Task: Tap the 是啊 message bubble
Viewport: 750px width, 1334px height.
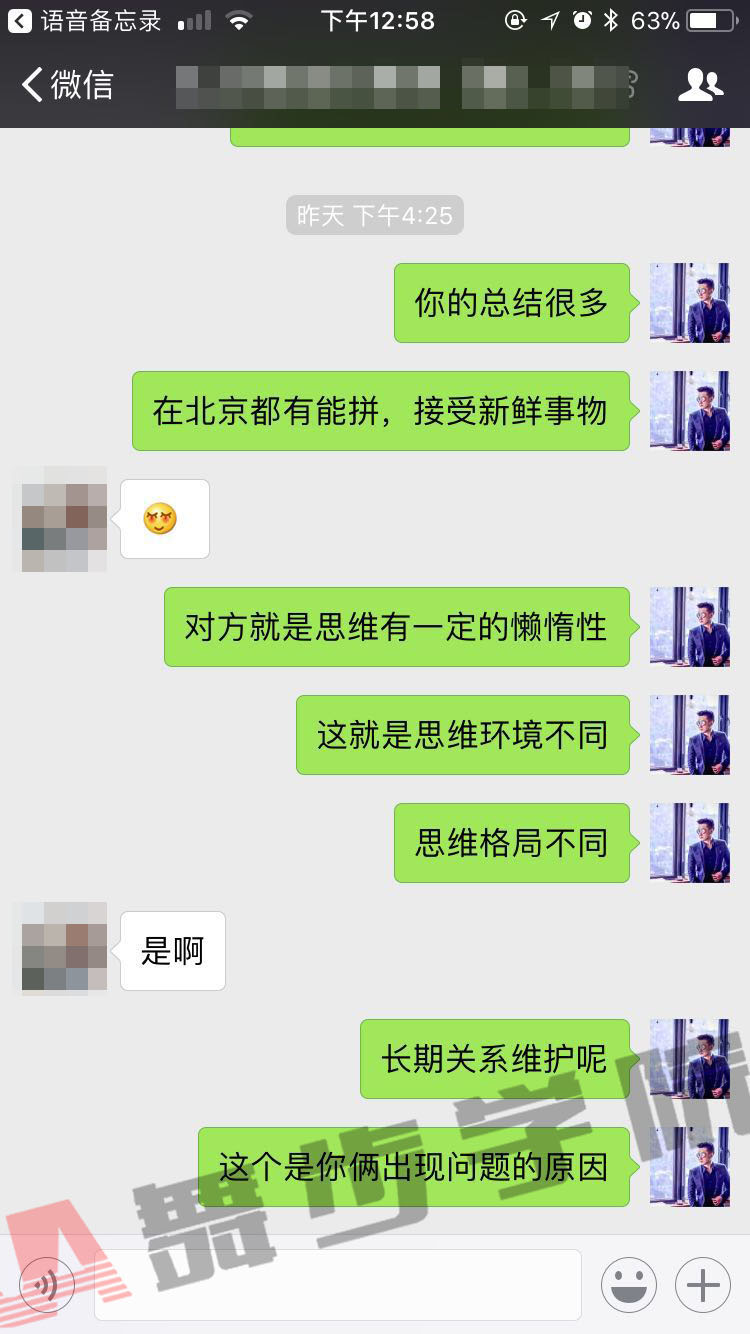Action: (172, 950)
